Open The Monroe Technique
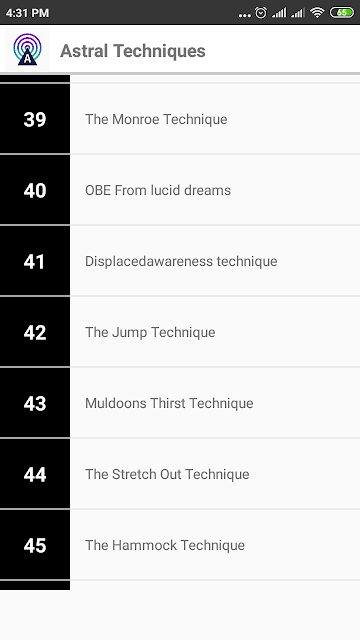This screenshot has width=360, height=640. tap(180, 119)
